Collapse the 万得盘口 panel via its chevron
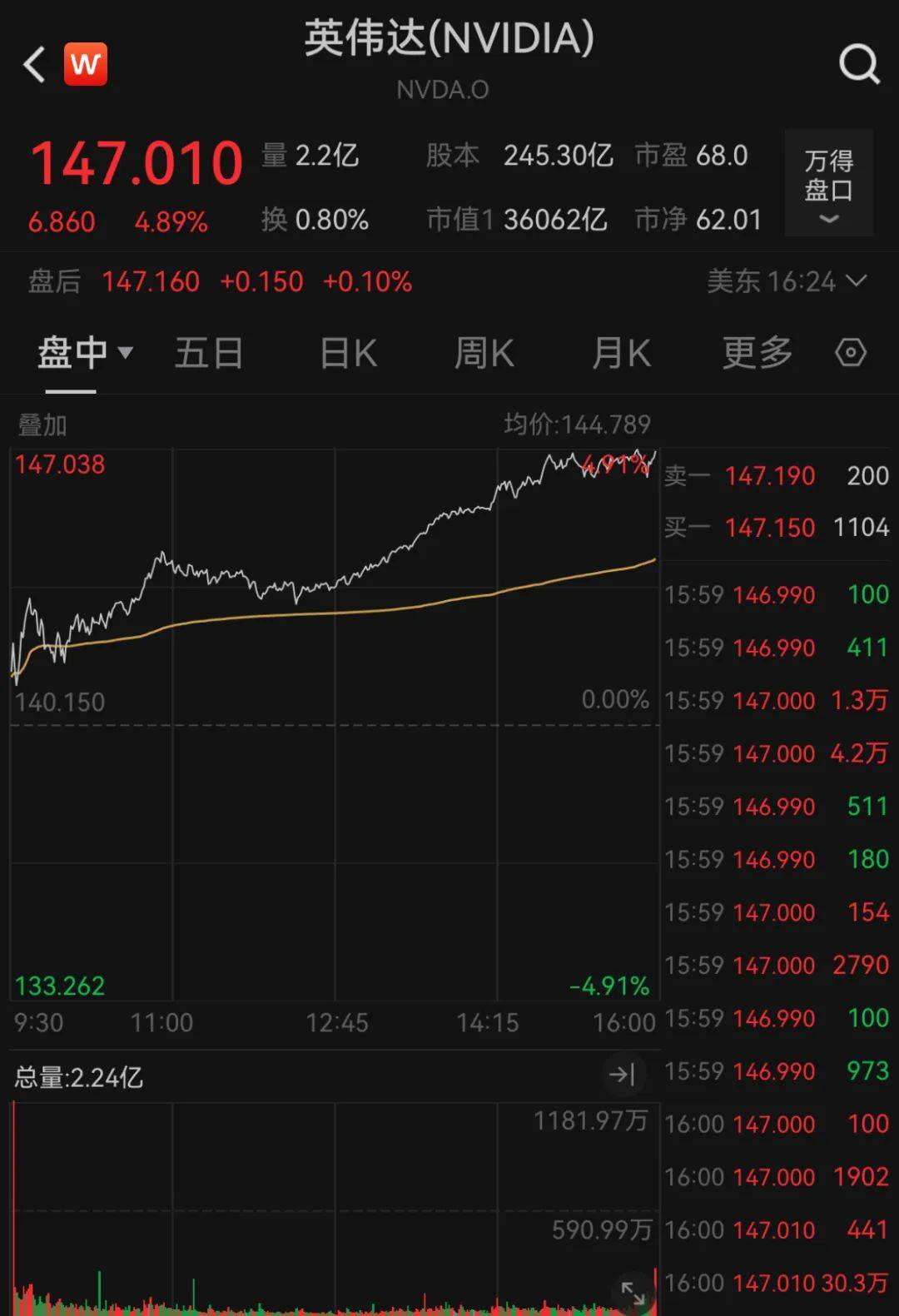Viewport: 899px width, 1316px height. [x=827, y=219]
